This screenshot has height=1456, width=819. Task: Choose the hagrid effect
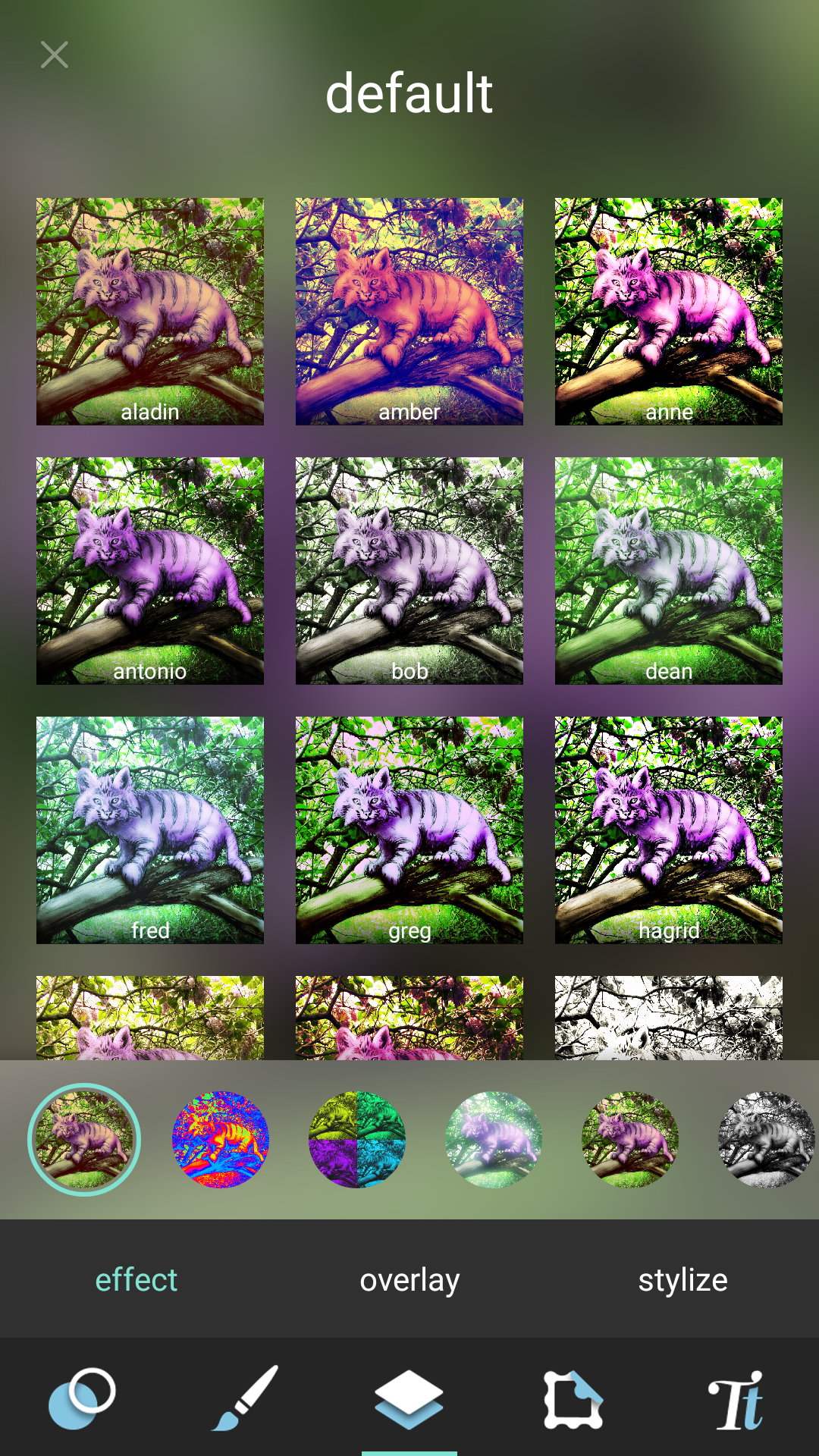point(668,830)
